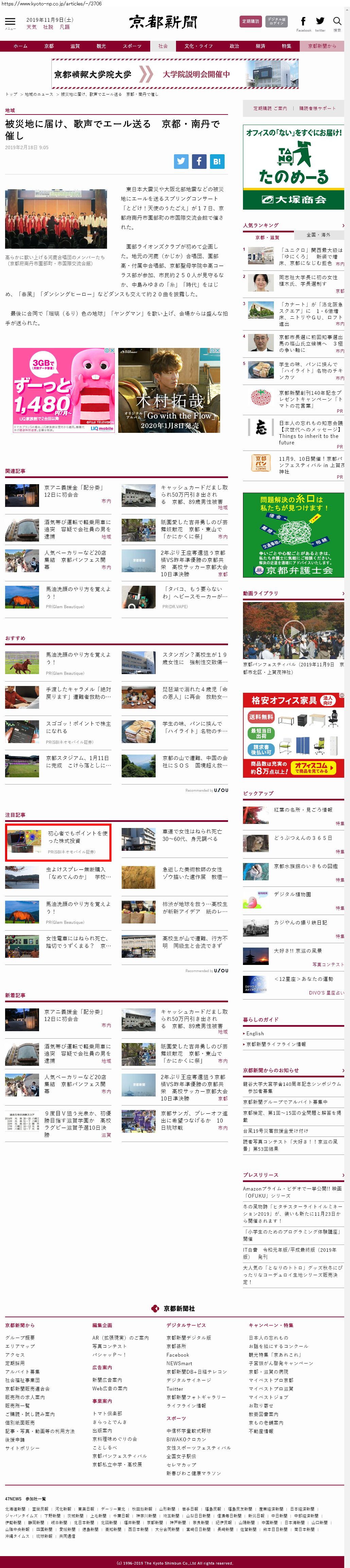The height and width of the screenshot is (1568, 350).
Task: Open Kyoto Shimbun's Facebook page from header
Action: point(303,22)
